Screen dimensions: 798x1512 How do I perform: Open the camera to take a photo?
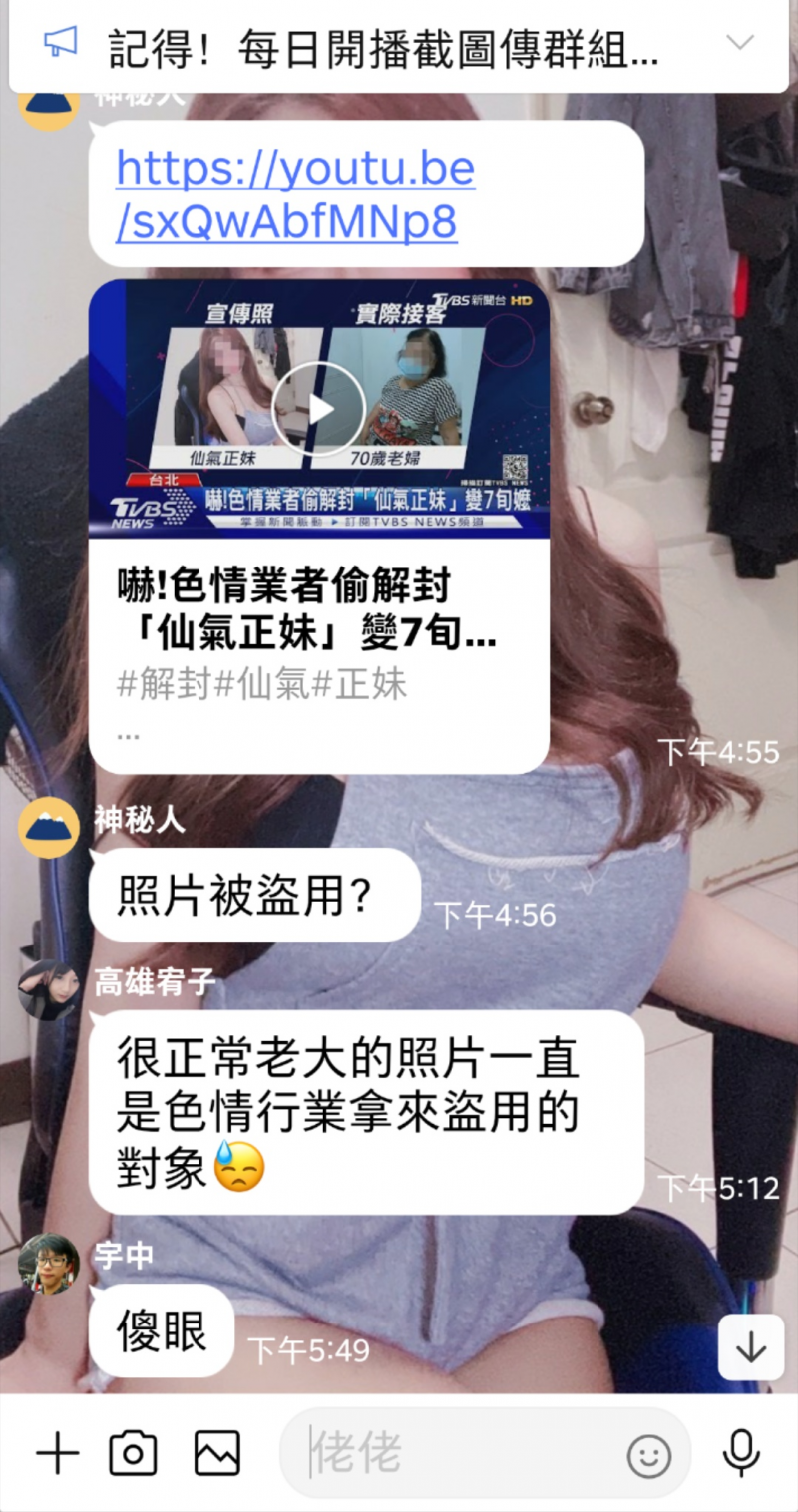coord(133,1454)
